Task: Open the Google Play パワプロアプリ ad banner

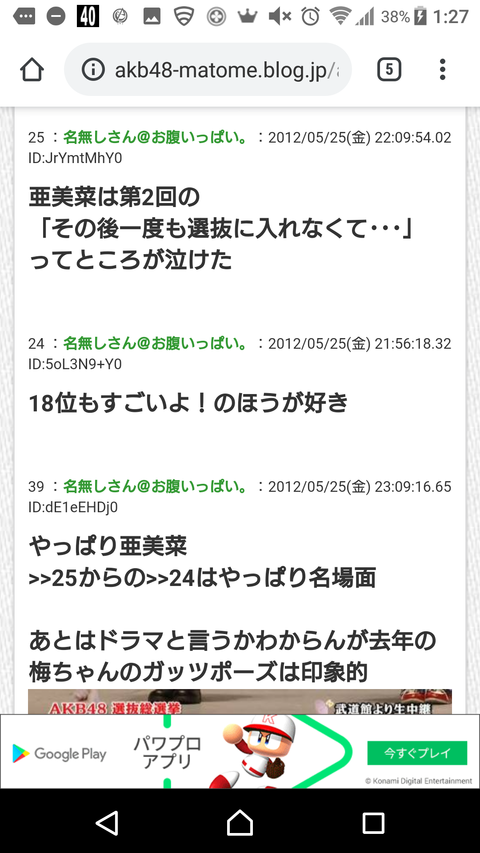Action: (240, 751)
